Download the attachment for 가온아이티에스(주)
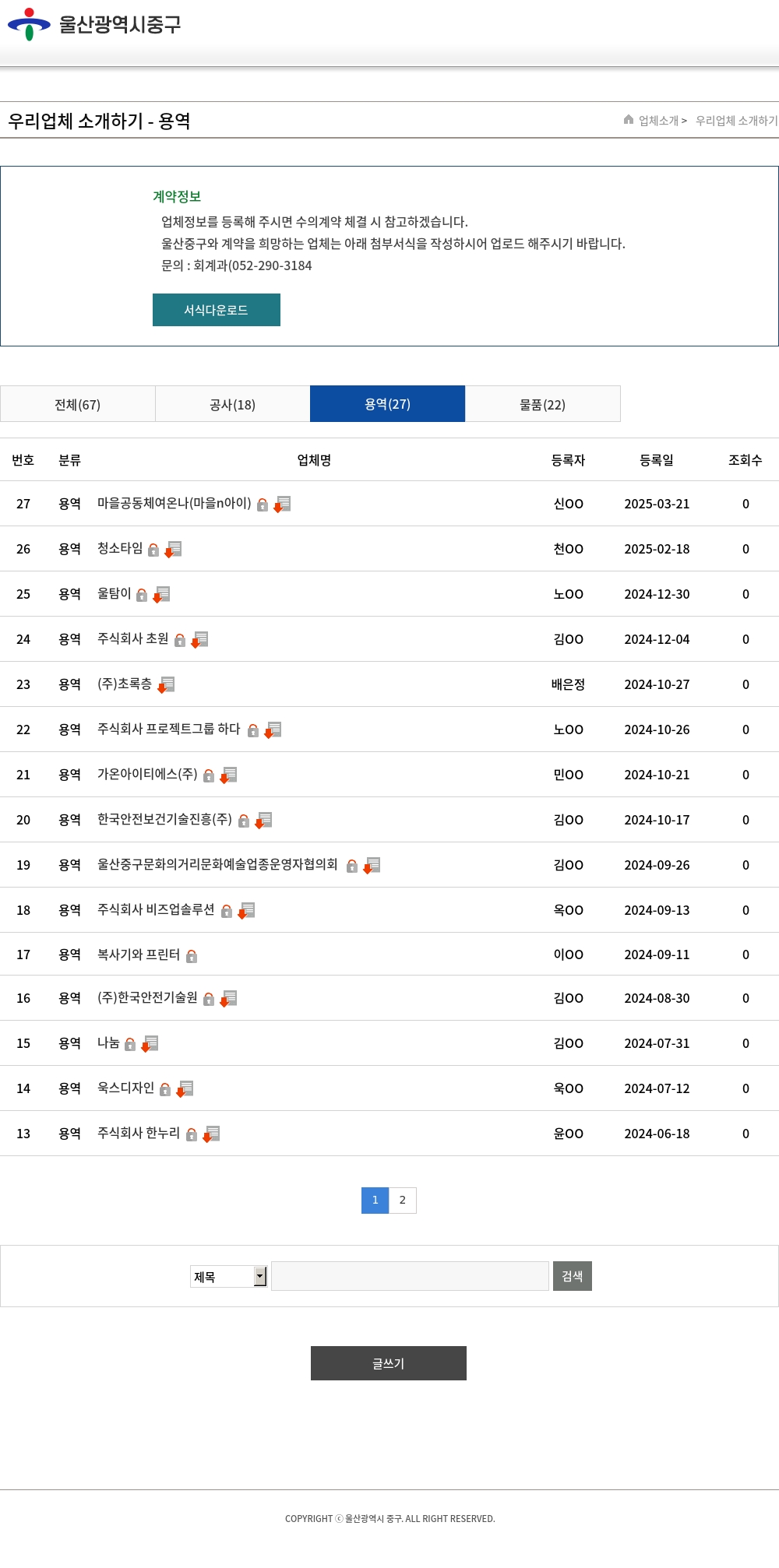Viewport: 779px width, 1568px height. (x=228, y=775)
